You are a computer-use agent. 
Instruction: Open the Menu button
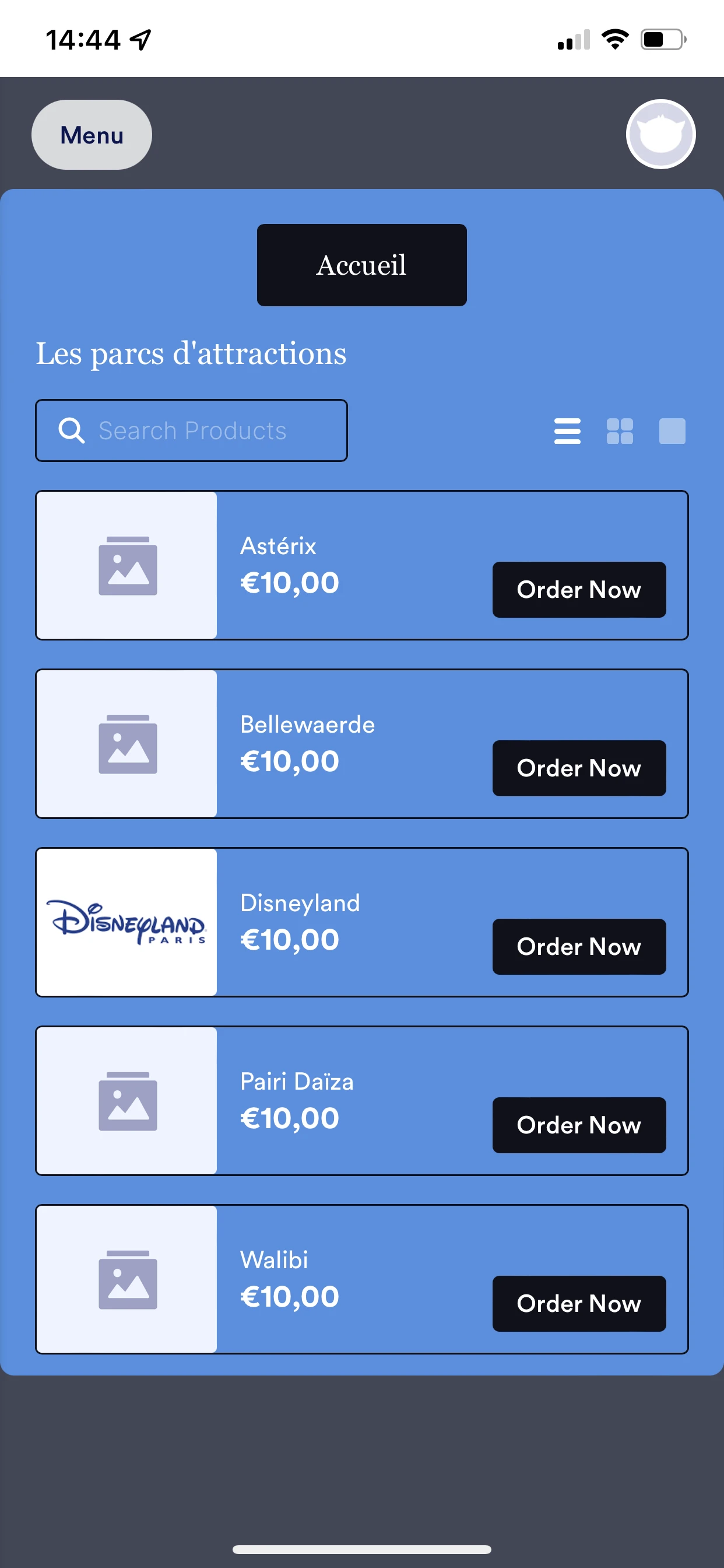pyautogui.click(x=91, y=135)
